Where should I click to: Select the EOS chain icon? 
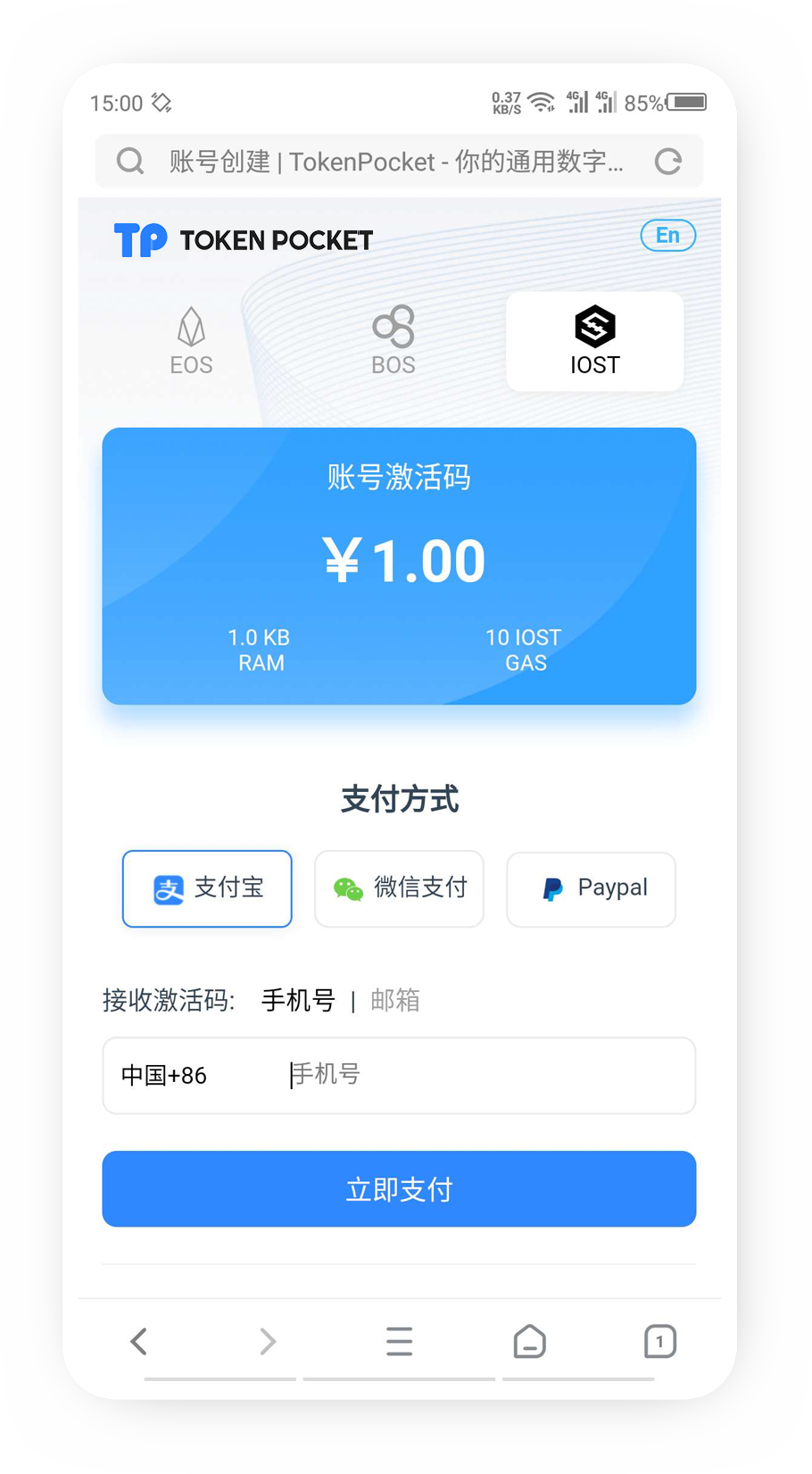pyautogui.click(x=190, y=339)
